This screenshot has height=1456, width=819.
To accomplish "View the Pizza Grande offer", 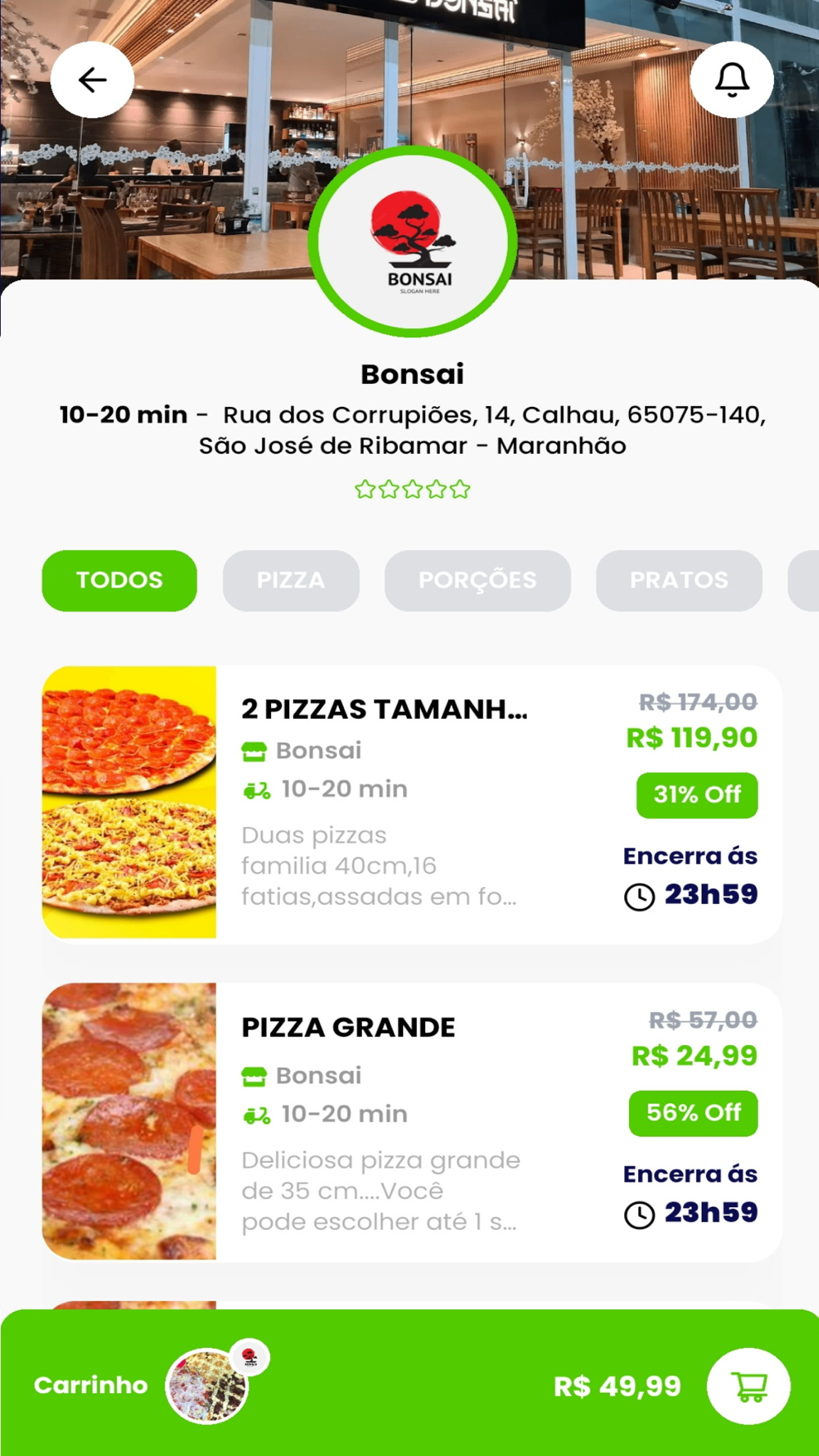I will point(411,1120).
